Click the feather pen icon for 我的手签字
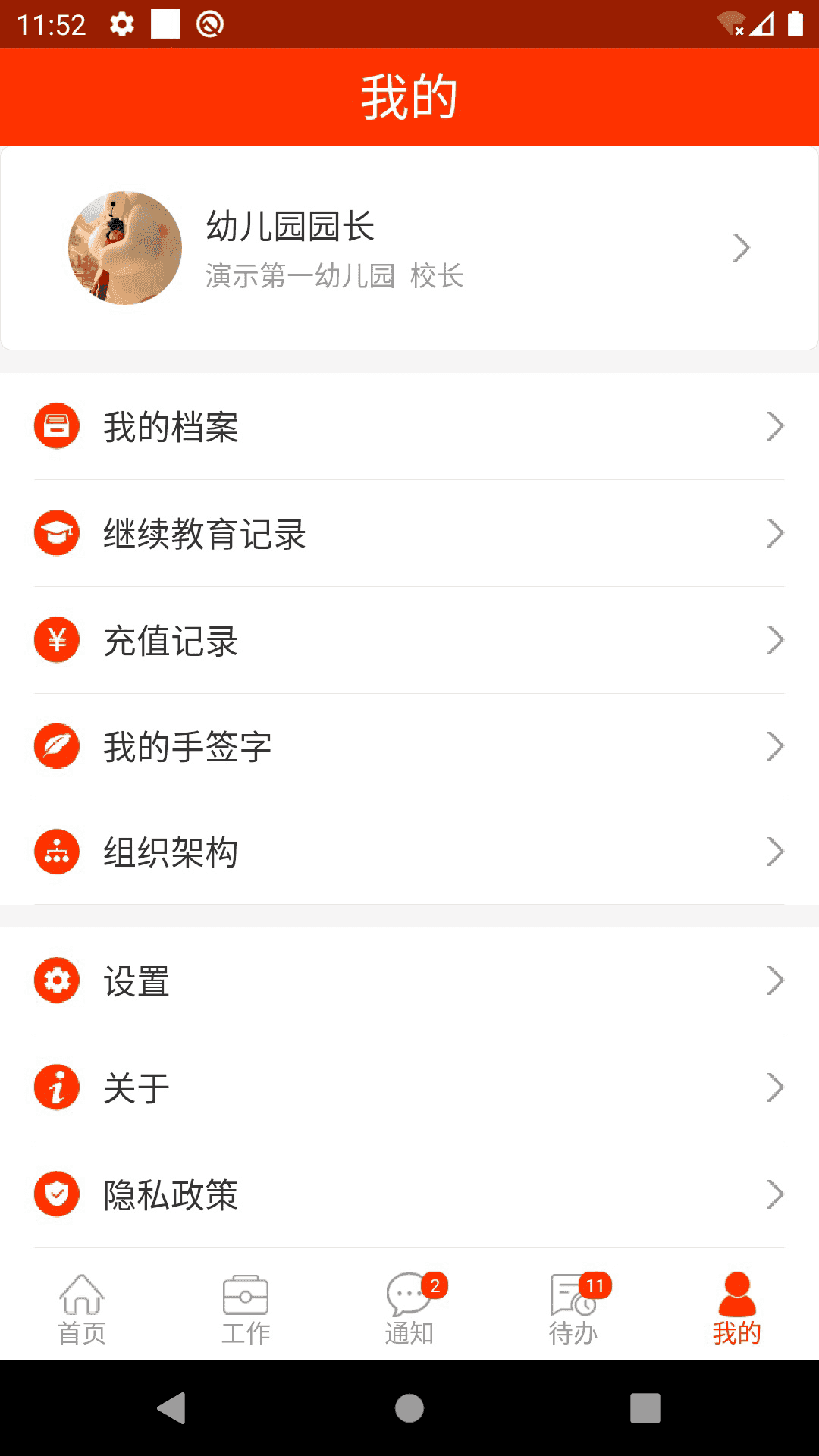Image resolution: width=819 pixels, height=1456 pixels. click(56, 746)
